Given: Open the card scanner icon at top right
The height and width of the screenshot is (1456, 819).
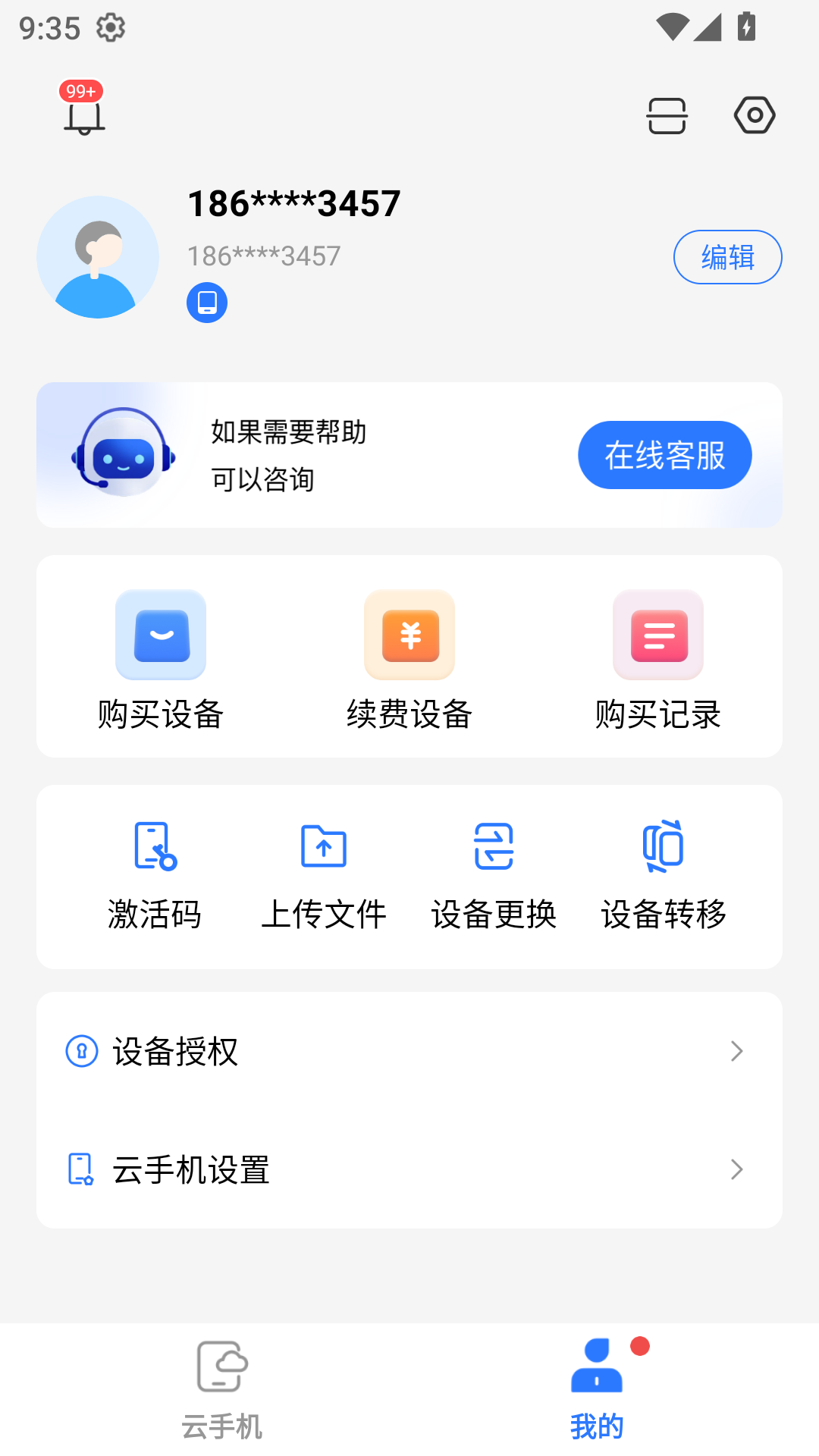Looking at the screenshot, I should [x=667, y=115].
